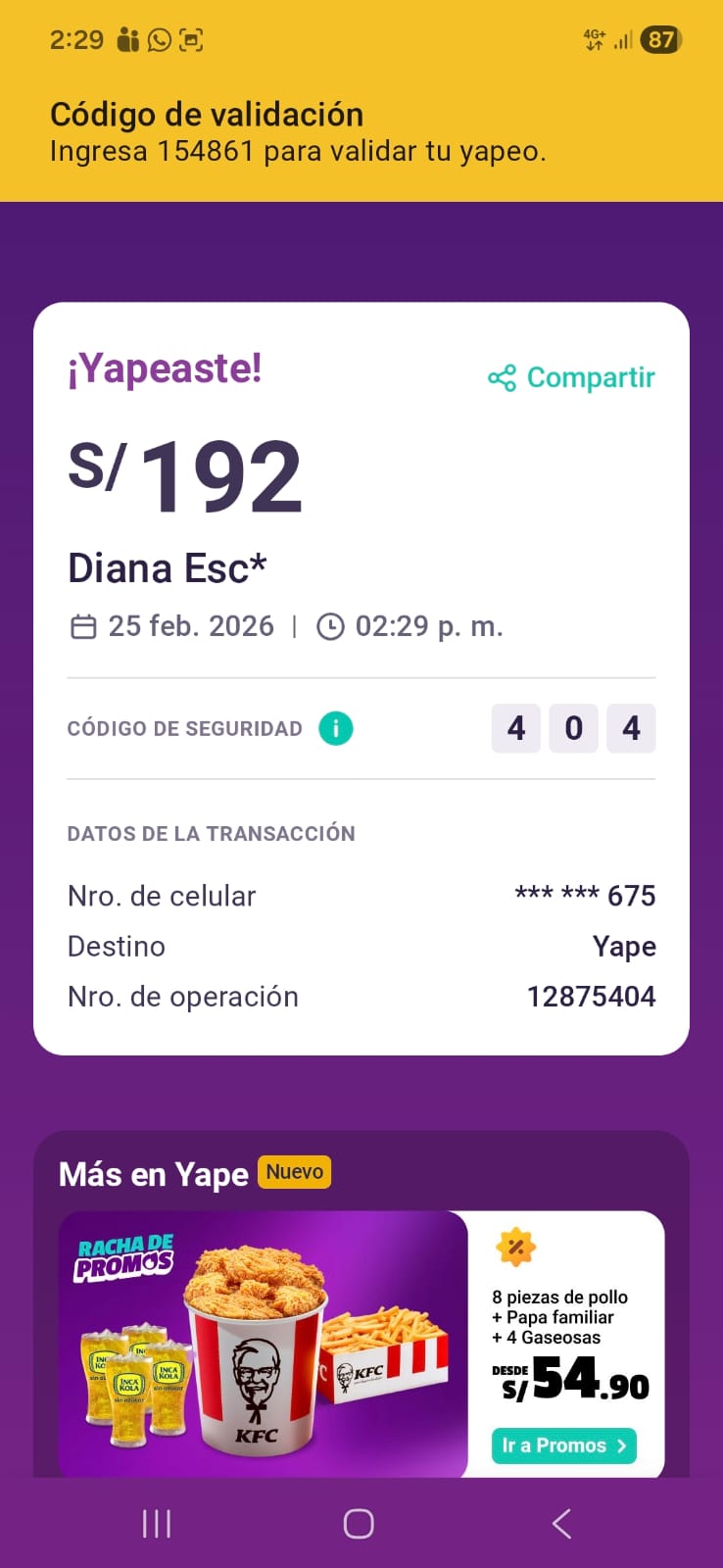Image resolution: width=723 pixels, height=1568 pixels.
Task: Open security code info icon
Action: [336, 728]
